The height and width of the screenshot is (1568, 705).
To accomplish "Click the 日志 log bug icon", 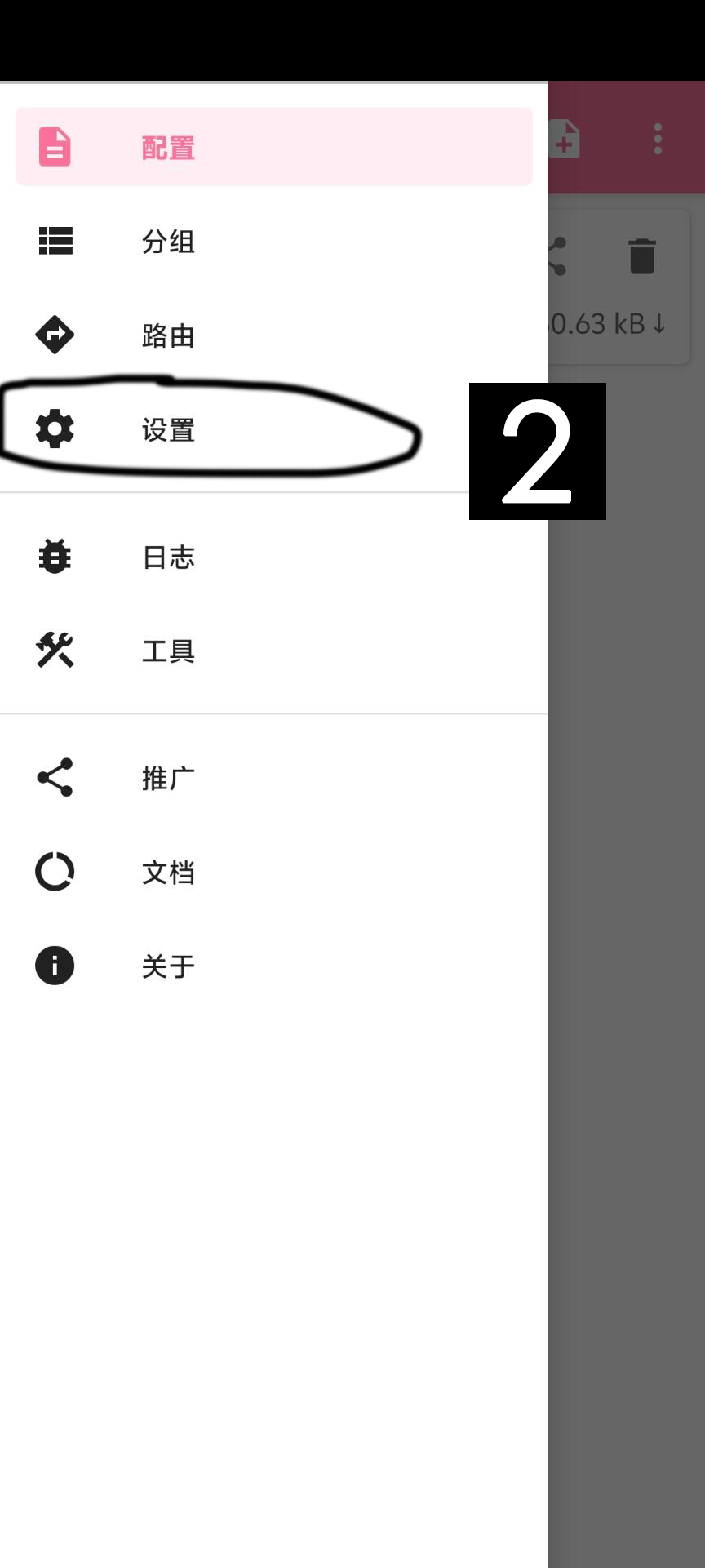I will coord(54,557).
